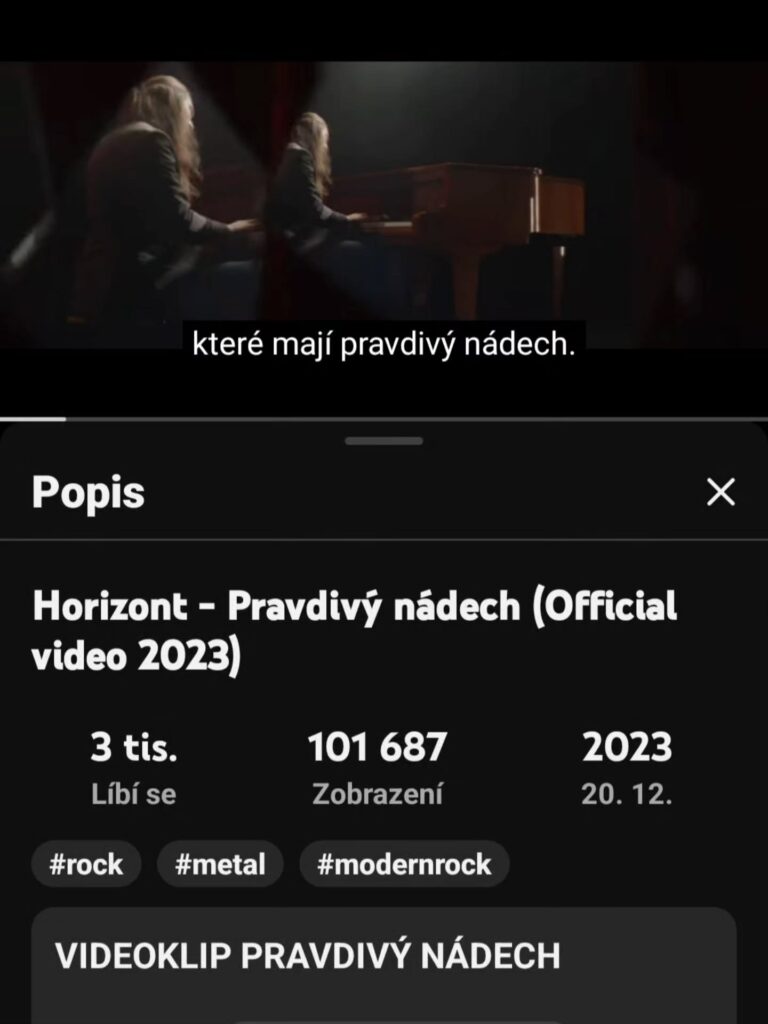768x1024 pixels.
Task: Close the Popis description panel
Action: click(x=720, y=492)
